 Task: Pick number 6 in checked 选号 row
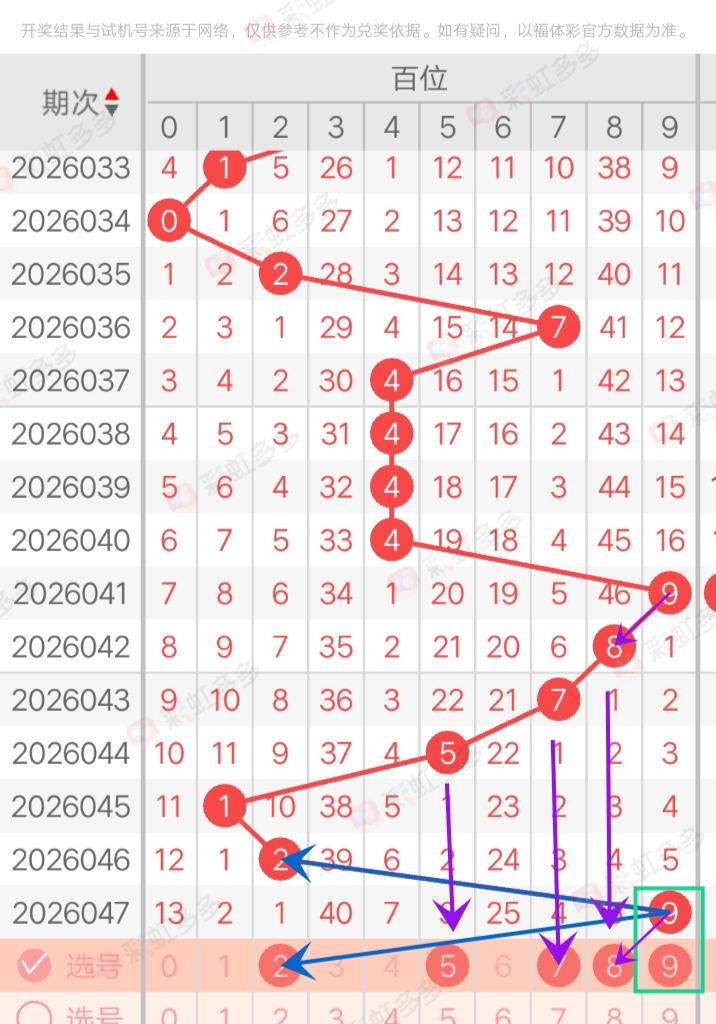[x=503, y=966]
